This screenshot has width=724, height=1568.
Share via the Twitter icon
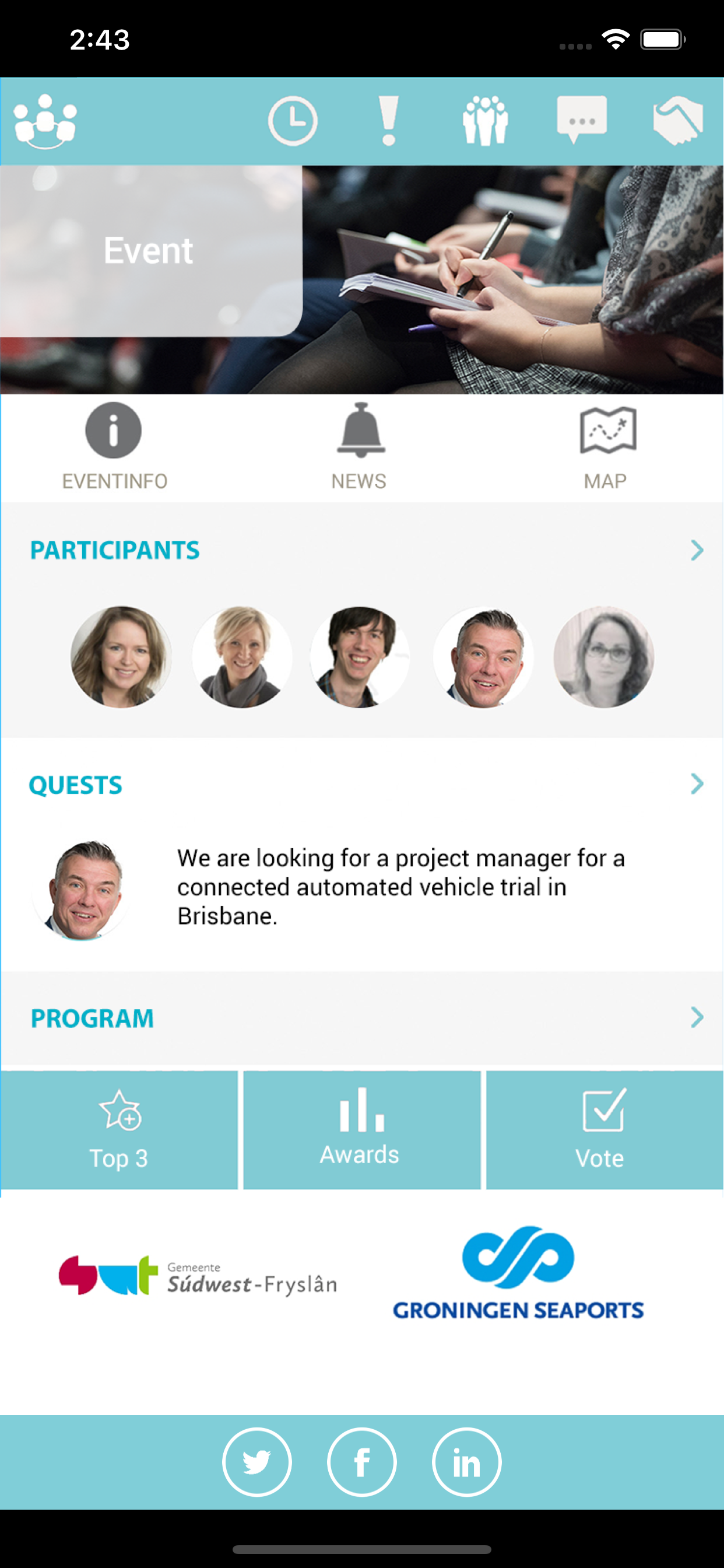pyautogui.click(x=256, y=1462)
